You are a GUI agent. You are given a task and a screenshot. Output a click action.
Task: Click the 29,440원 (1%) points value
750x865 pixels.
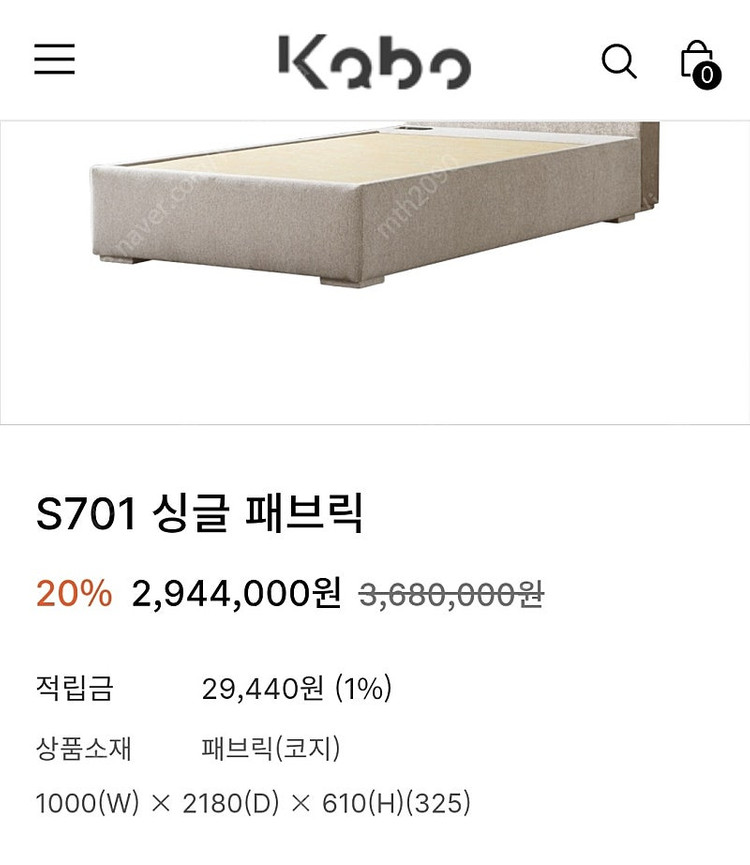(298, 686)
